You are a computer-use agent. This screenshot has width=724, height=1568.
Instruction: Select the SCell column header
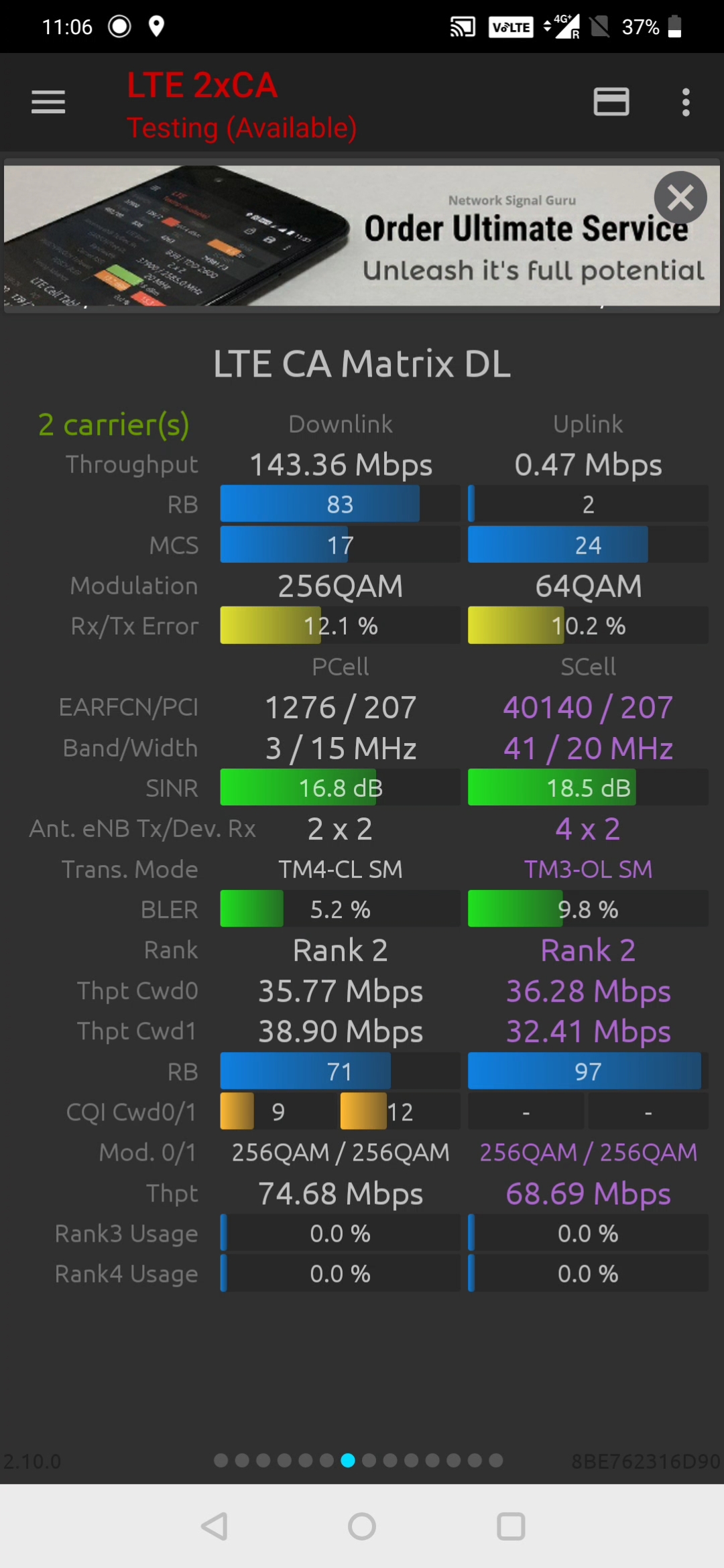pyautogui.click(x=587, y=666)
